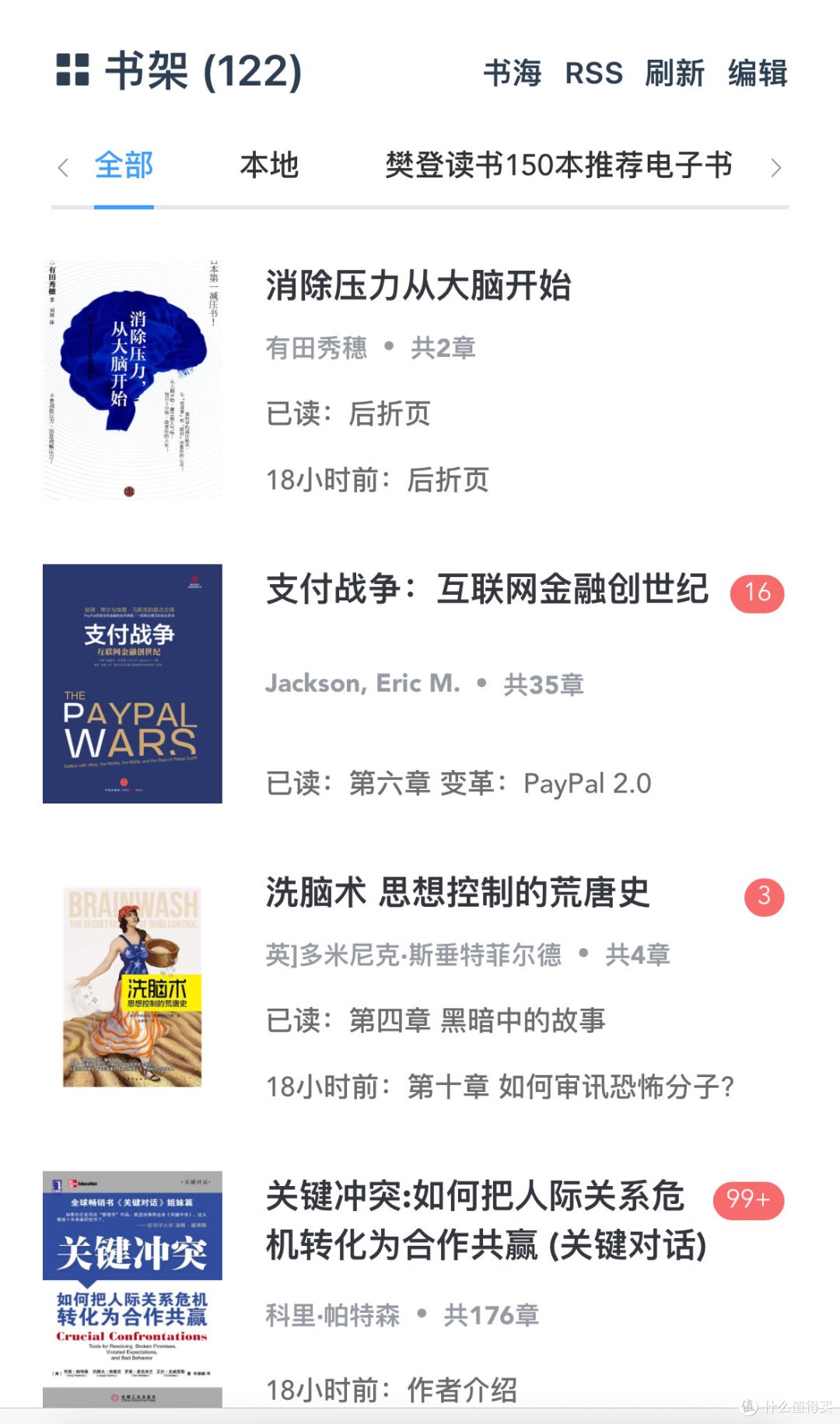
Task: Tap author name Jackson, Eric M.
Action: (x=363, y=684)
